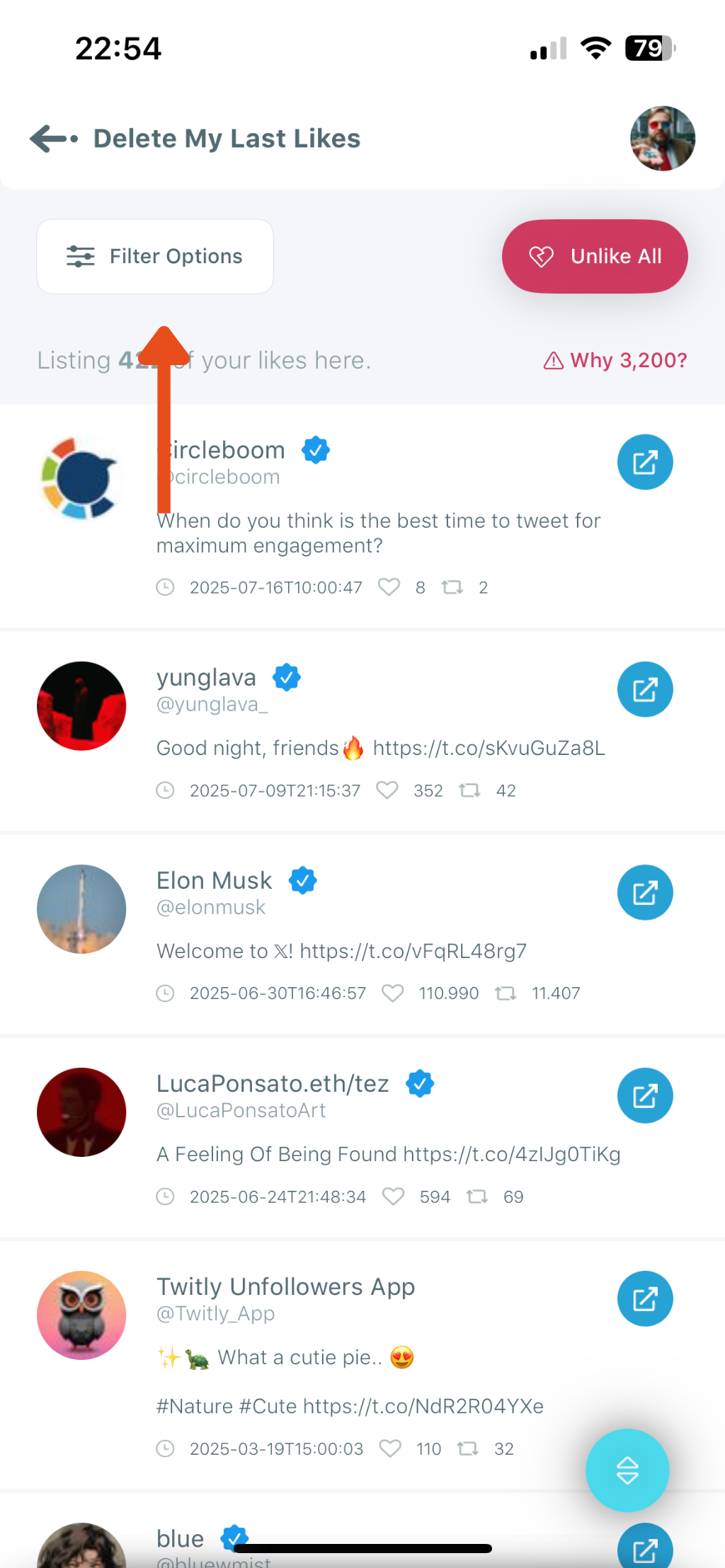Open circleboom's tweet in external view

tap(644, 462)
